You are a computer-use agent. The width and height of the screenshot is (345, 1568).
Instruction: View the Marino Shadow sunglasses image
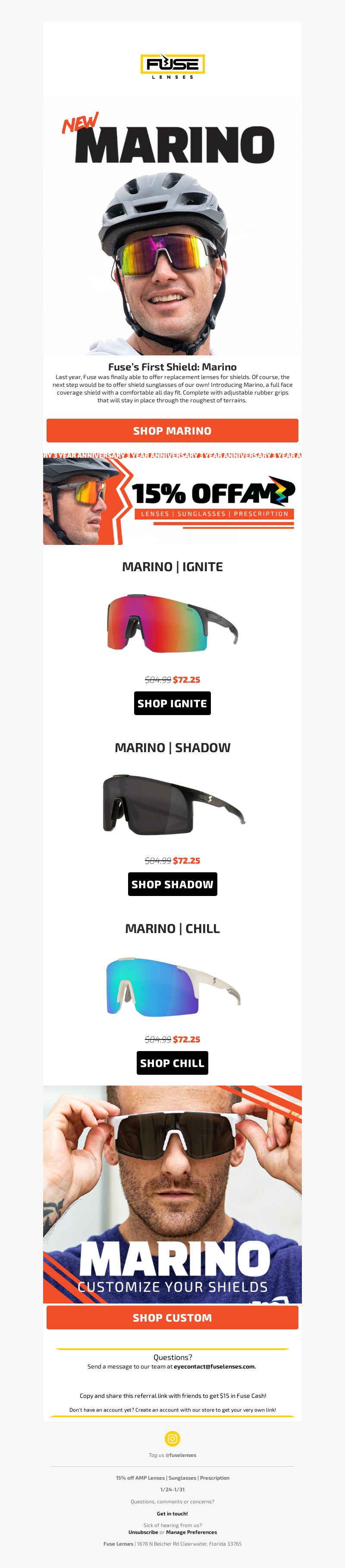point(172,804)
